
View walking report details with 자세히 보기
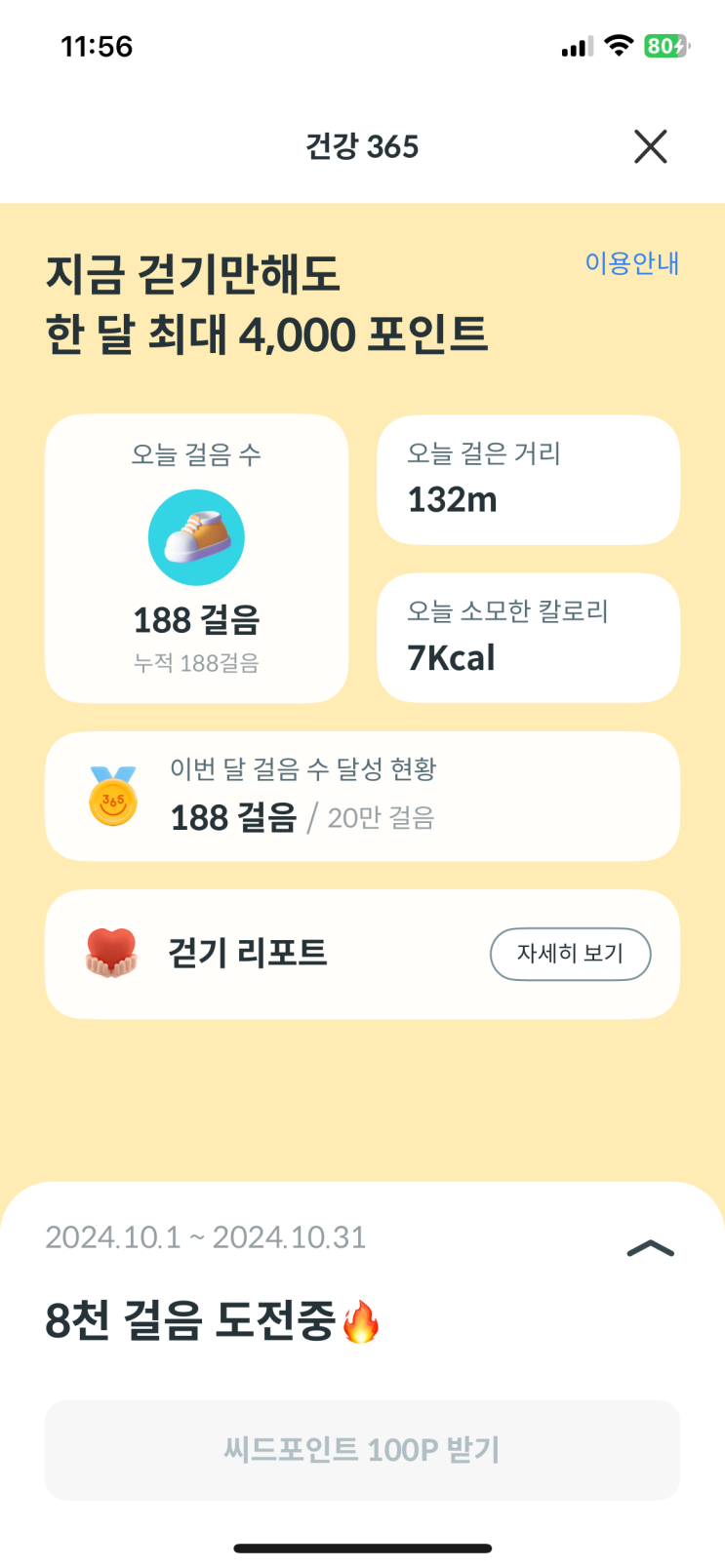[x=570, y=954]
